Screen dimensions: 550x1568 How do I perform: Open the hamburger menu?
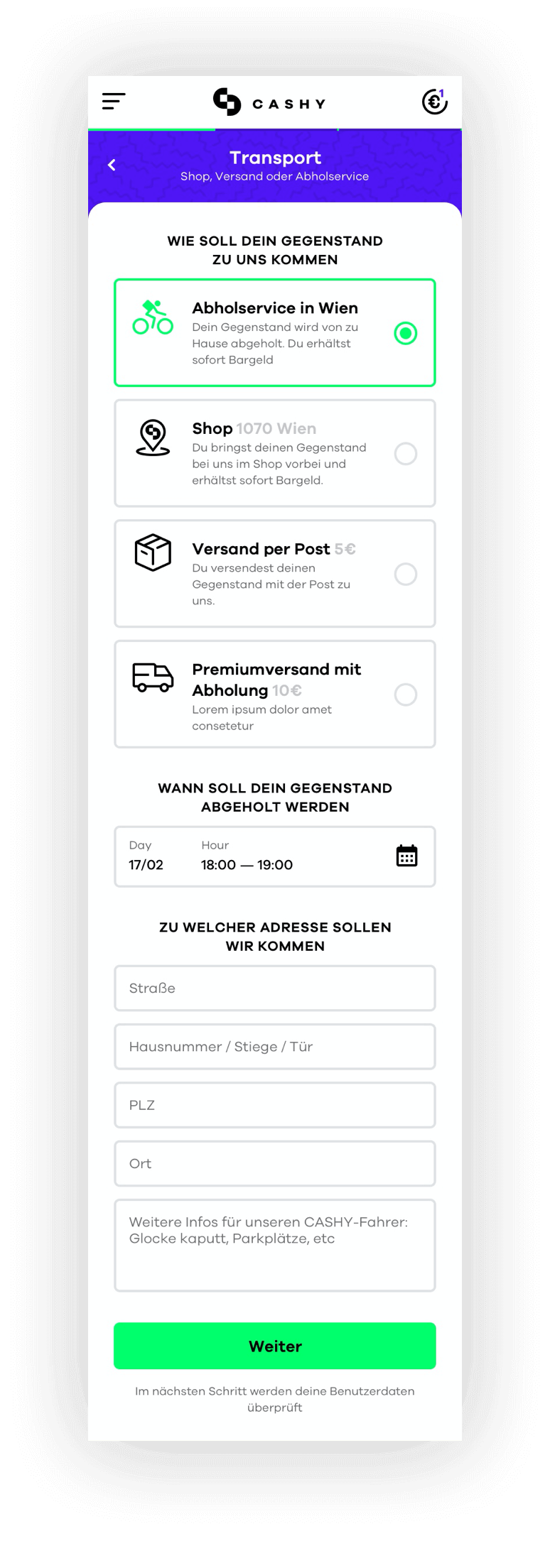tap(114, 102)
